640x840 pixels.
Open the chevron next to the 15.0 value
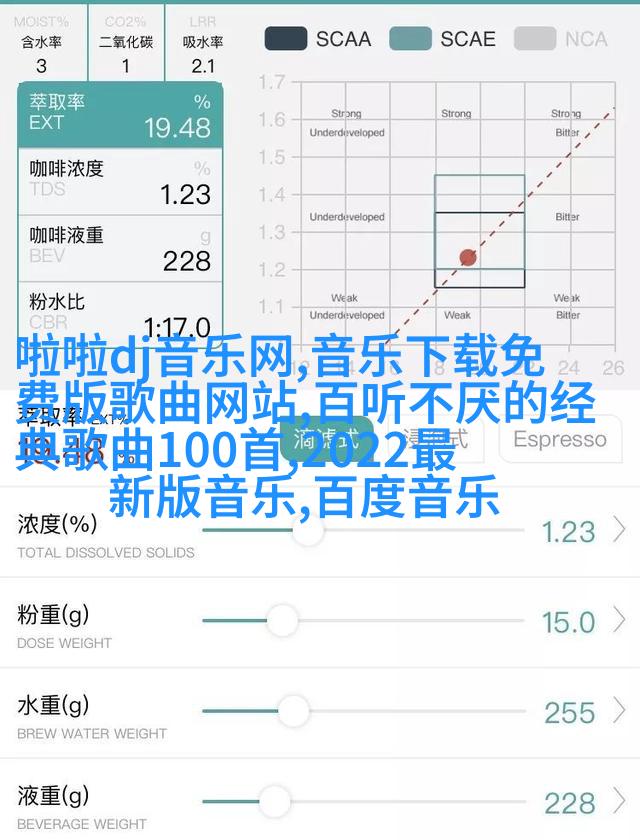[x=620, y=621]
